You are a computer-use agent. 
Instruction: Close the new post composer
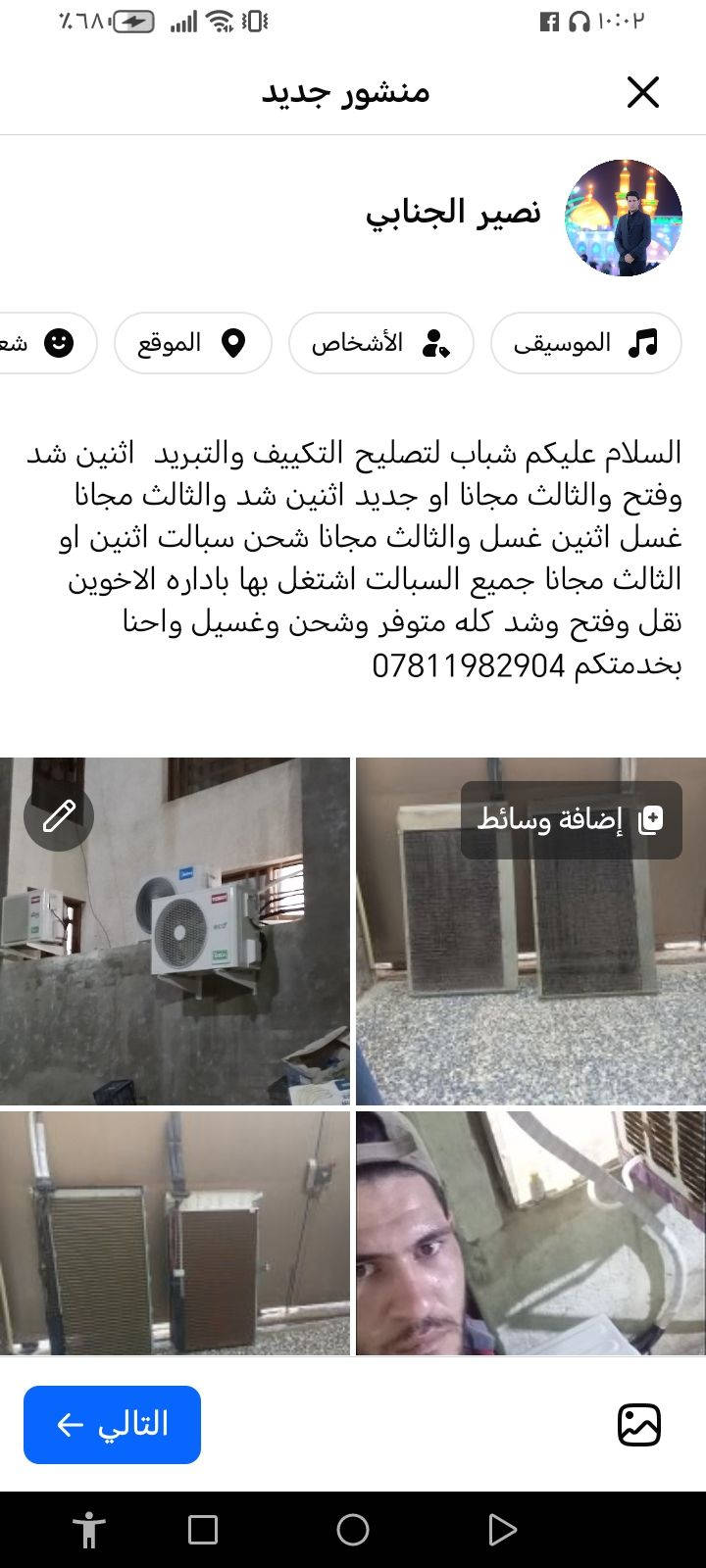tap(642, 93)
